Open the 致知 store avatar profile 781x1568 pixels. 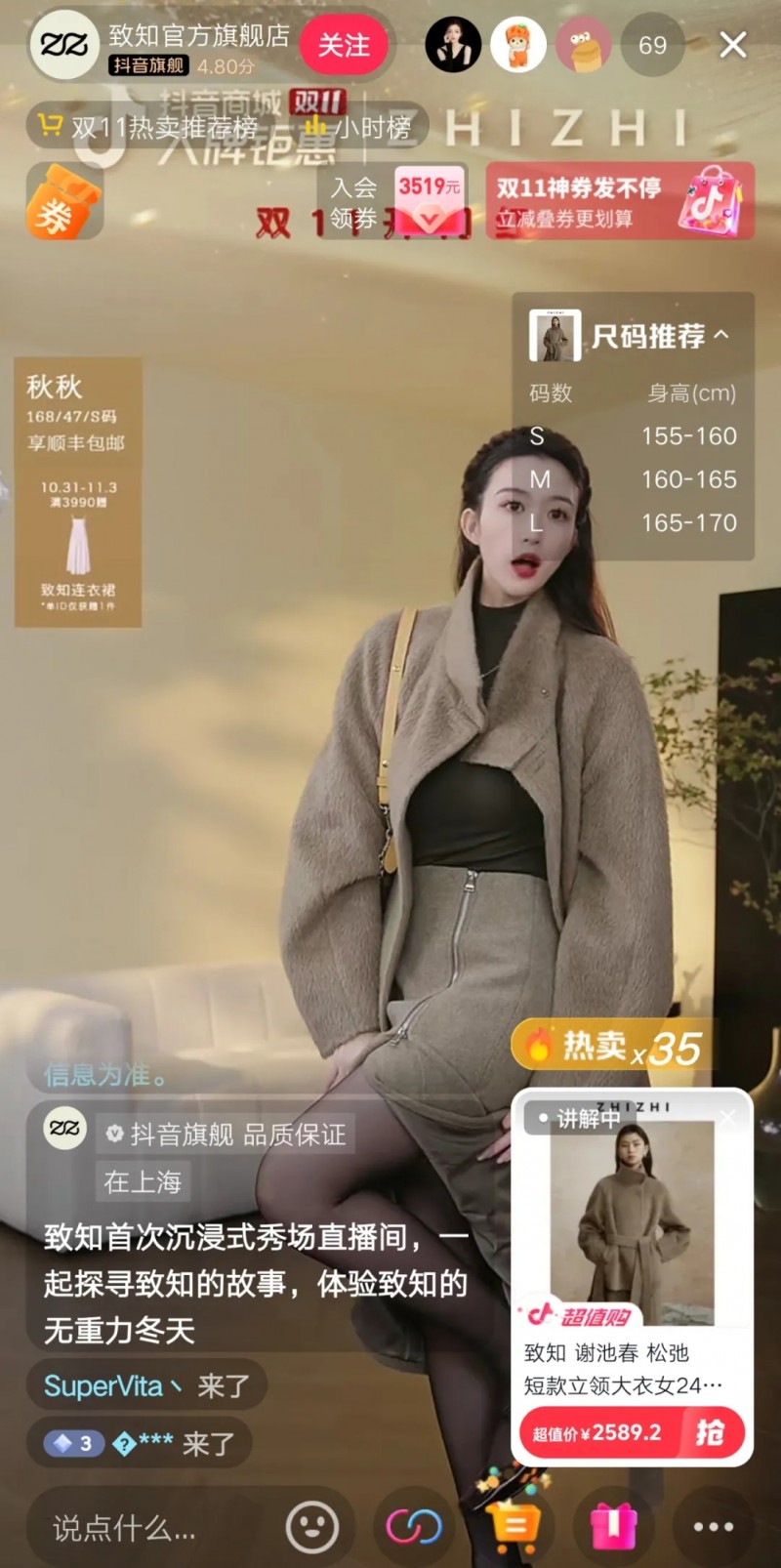(x=64, y=44)
